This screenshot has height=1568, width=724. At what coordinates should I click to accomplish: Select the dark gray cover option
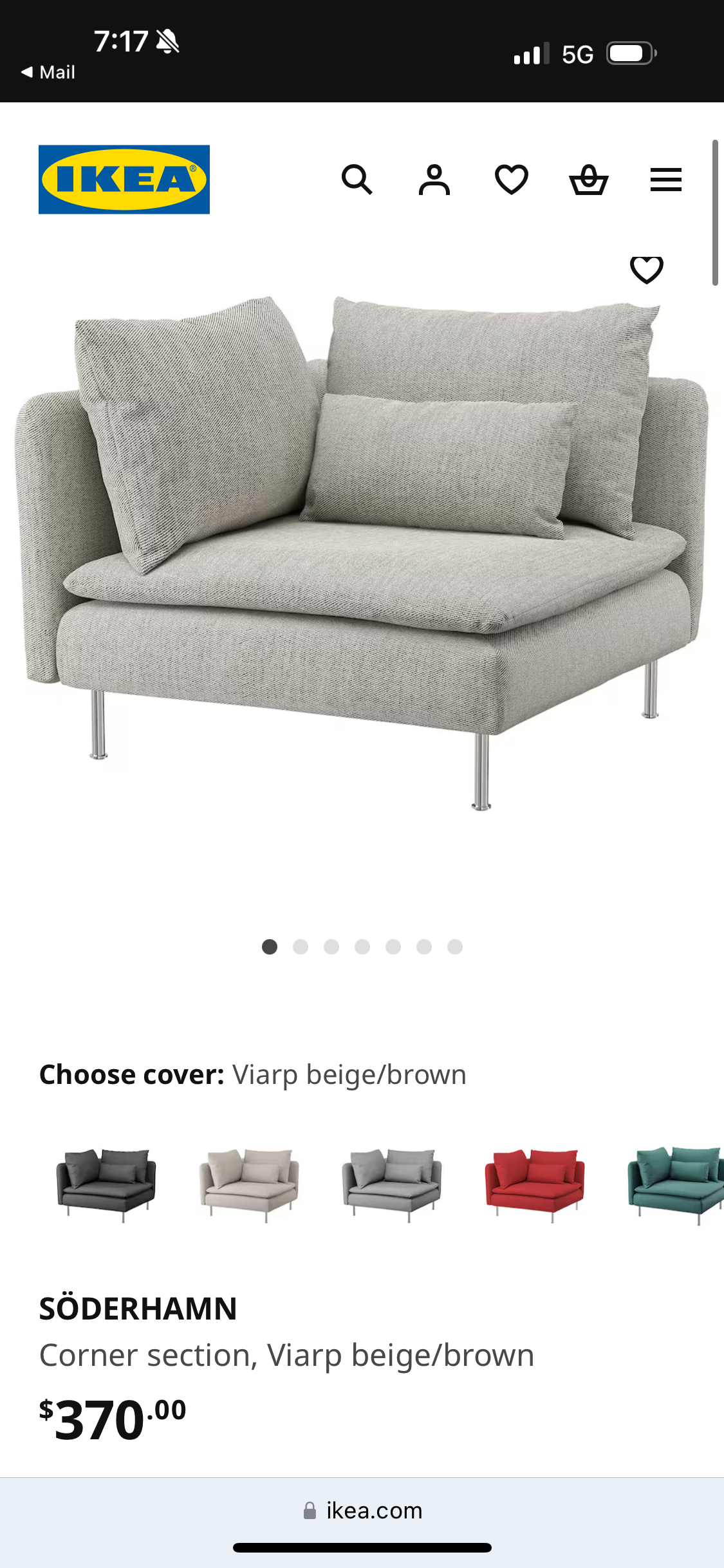click(106, 1184)
